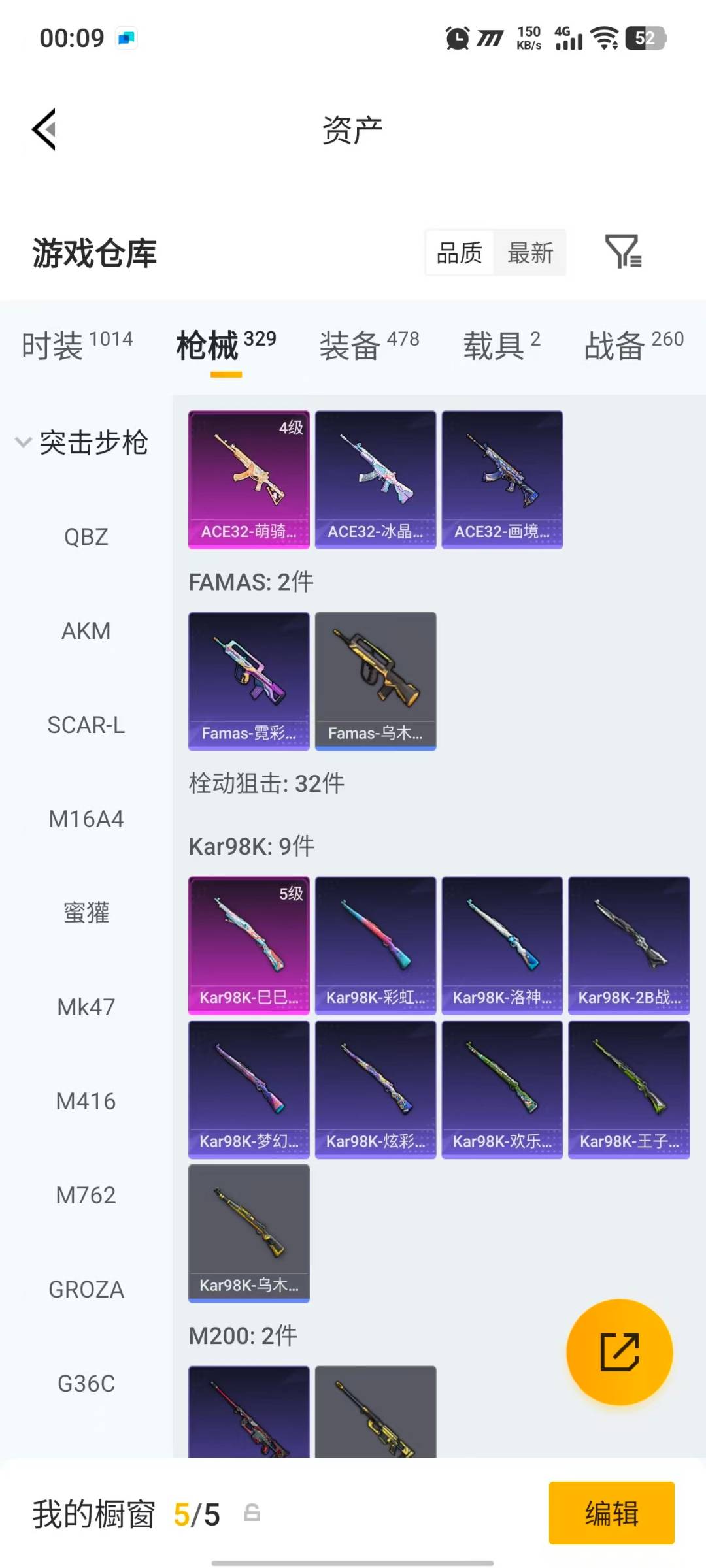
Task: Switch sorting to 品质
Action: 458,253
